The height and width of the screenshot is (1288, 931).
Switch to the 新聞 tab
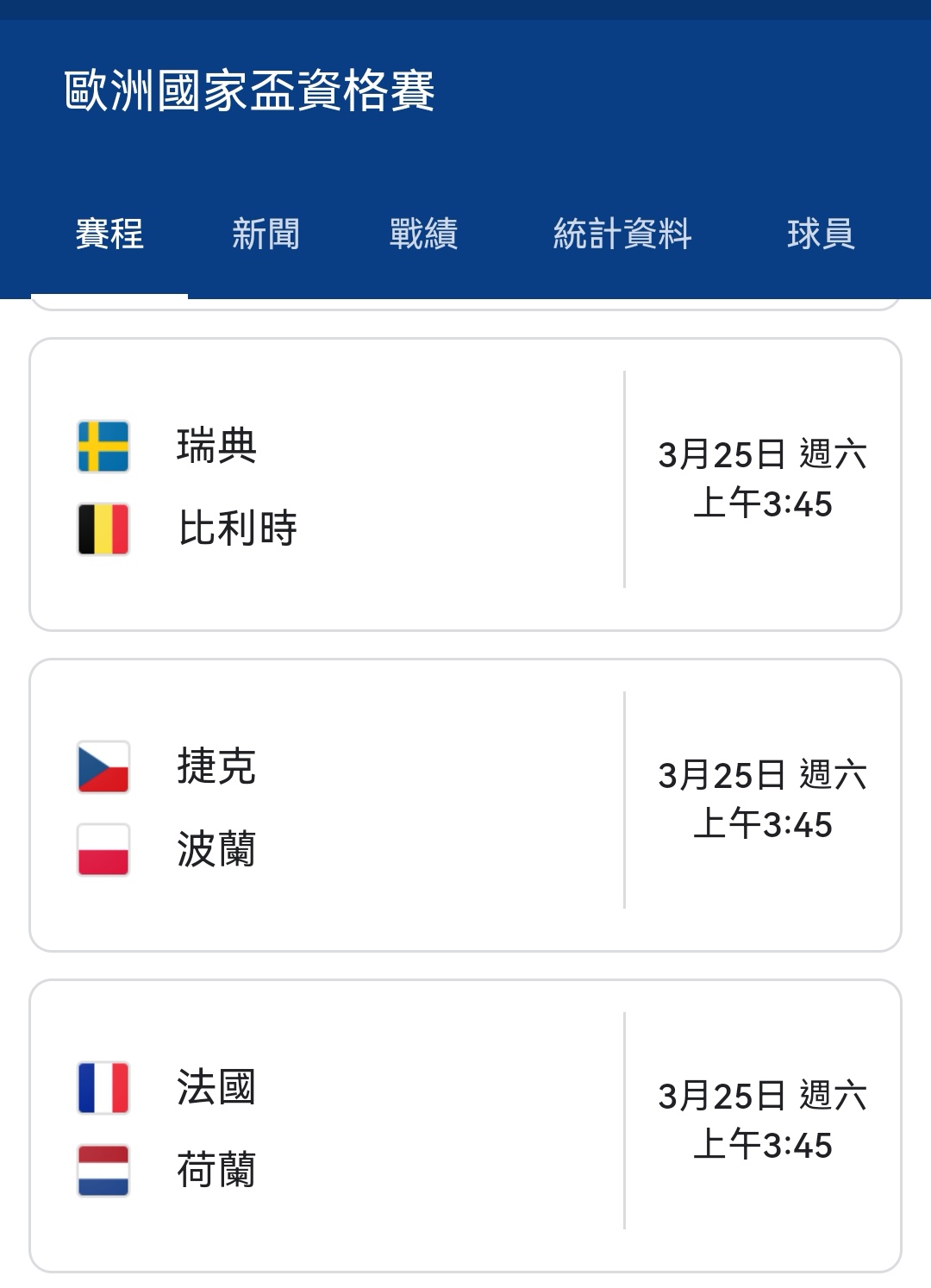coord(266,234)
